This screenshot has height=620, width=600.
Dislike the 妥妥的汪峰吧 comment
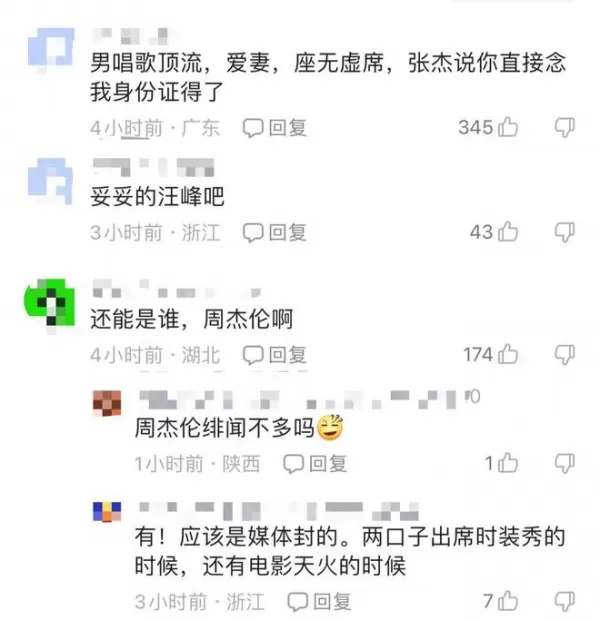(565, 232)
